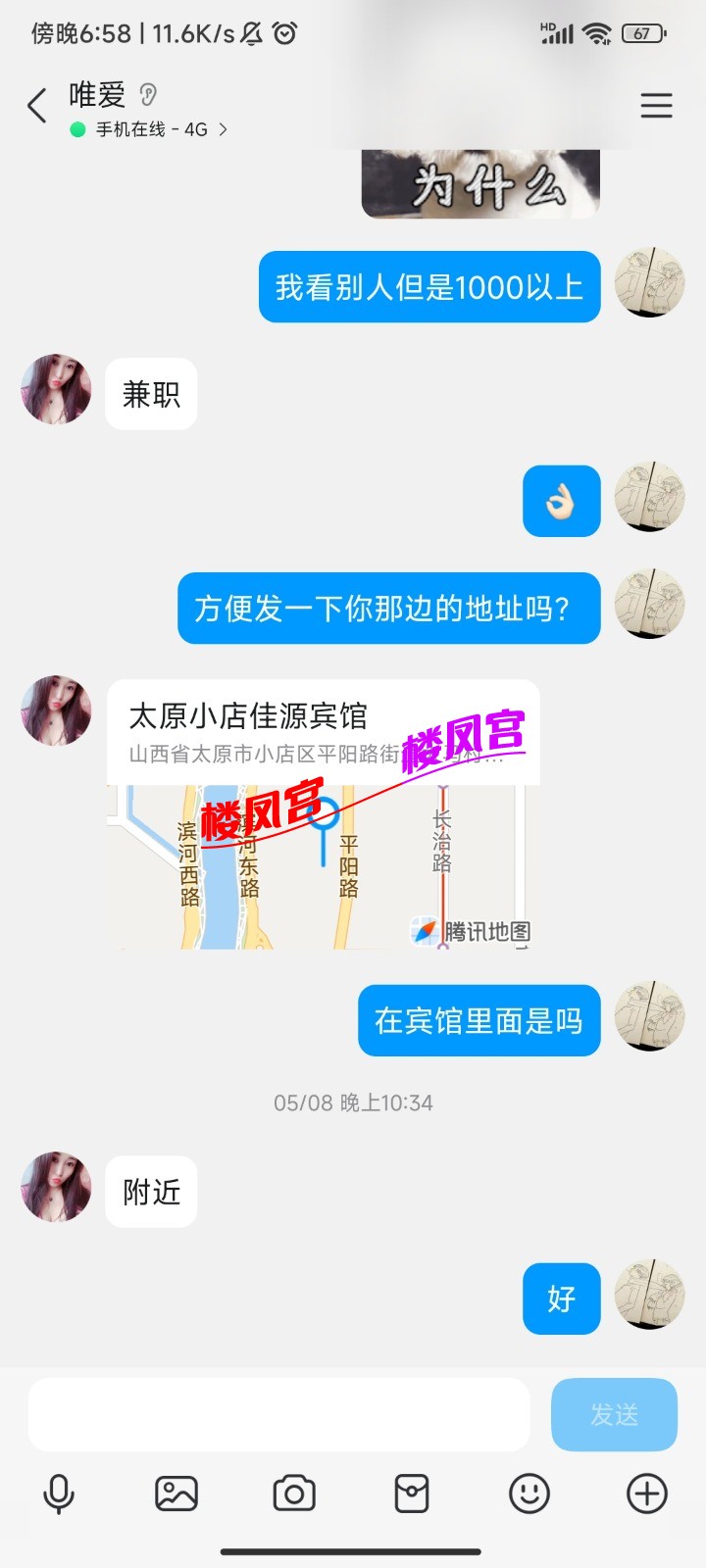Tap the message input field
The image size is (706, 1568).
click(277, 1414)
